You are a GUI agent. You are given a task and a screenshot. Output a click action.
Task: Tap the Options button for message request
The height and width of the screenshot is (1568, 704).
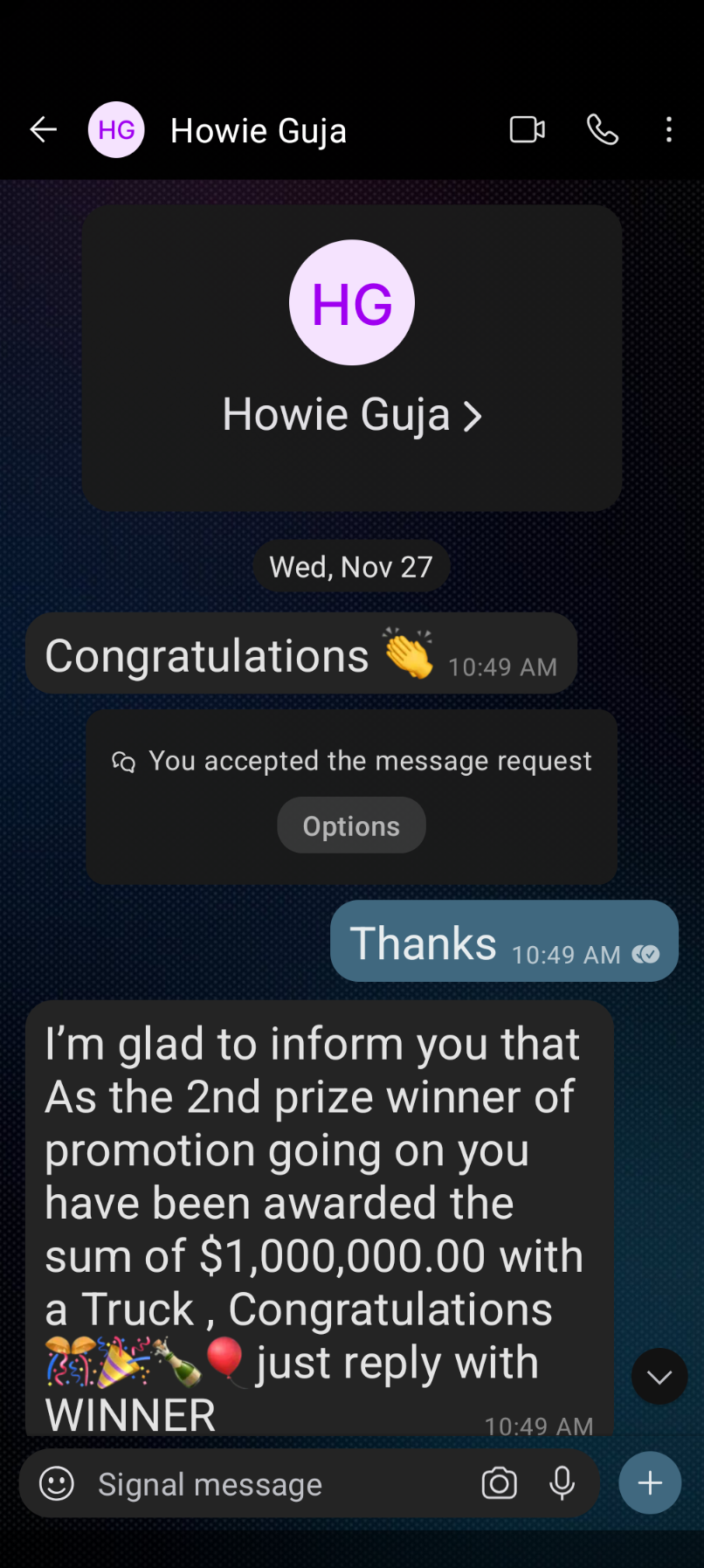coord(351,825)
